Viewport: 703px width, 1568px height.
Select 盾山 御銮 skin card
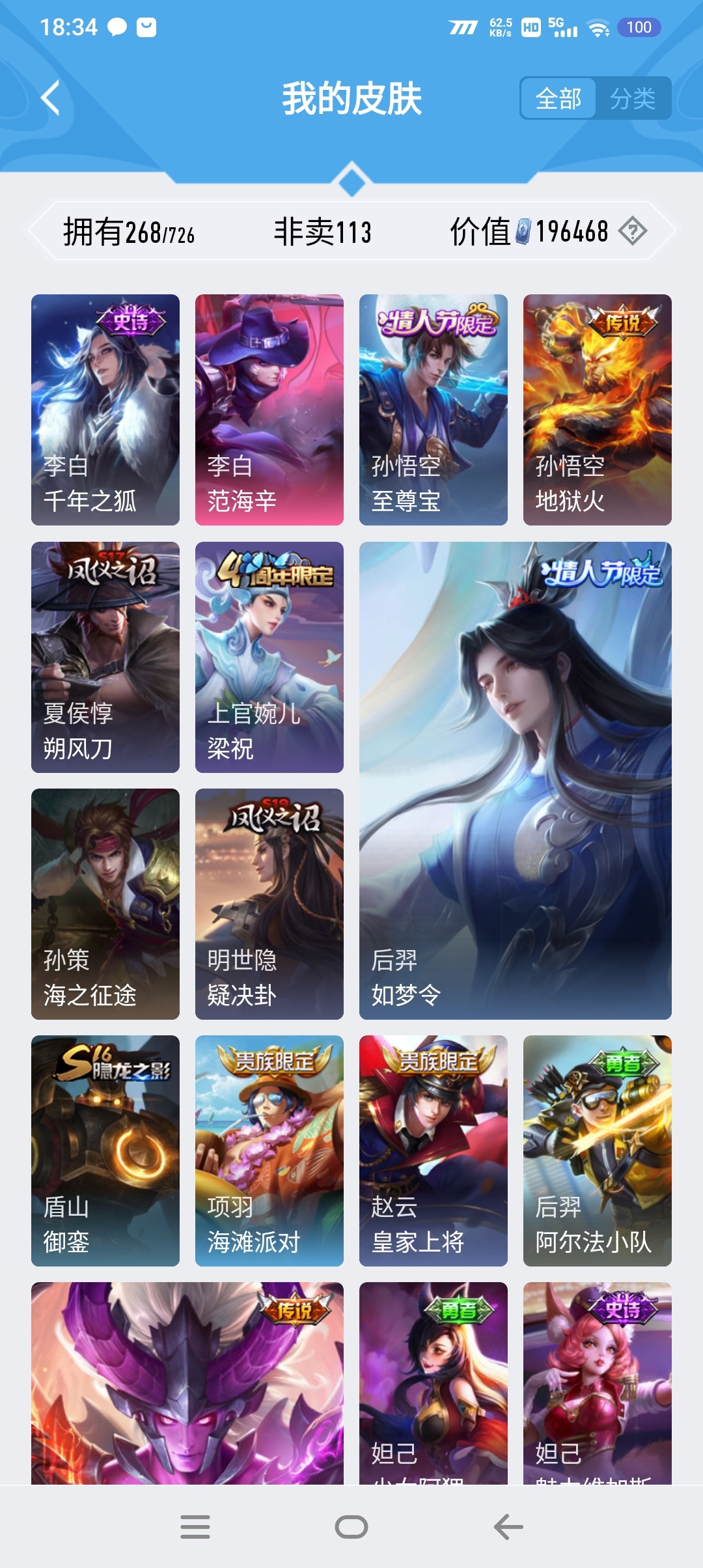coord(105,1151)
